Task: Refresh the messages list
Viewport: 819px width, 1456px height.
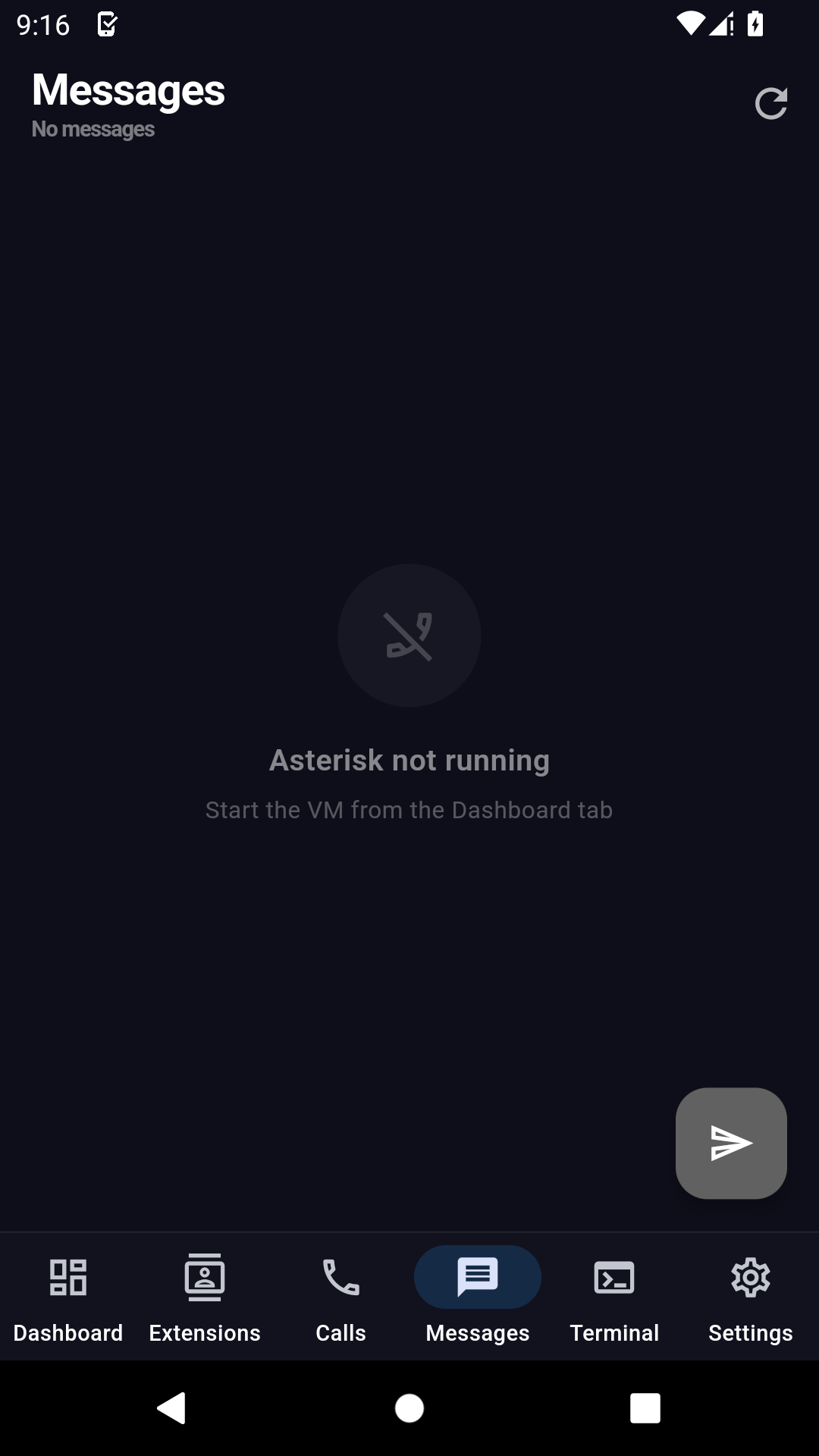Action: 770,104
